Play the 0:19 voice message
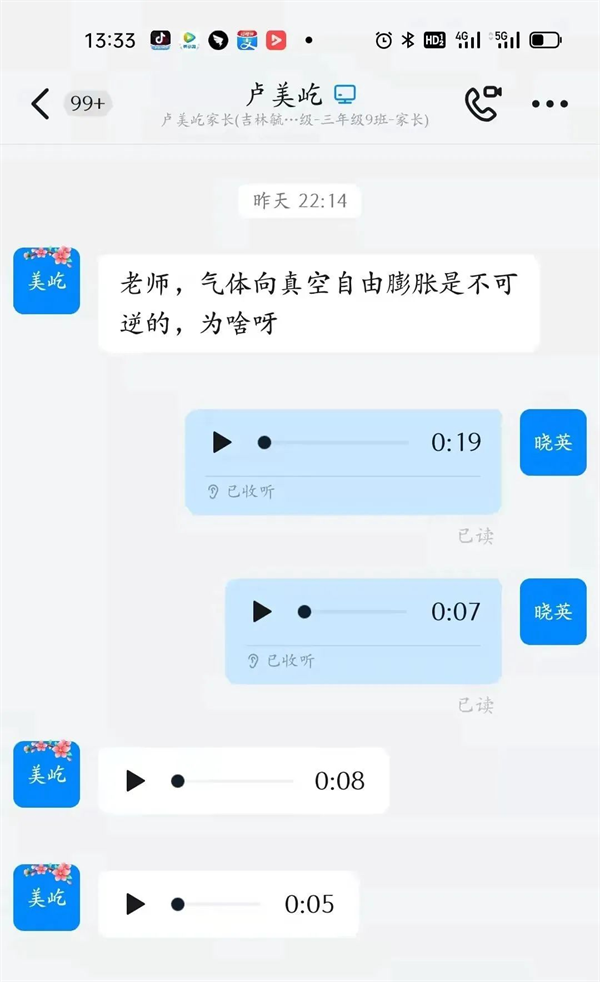This screenshot has width=600, height=982. pos(222,442)
